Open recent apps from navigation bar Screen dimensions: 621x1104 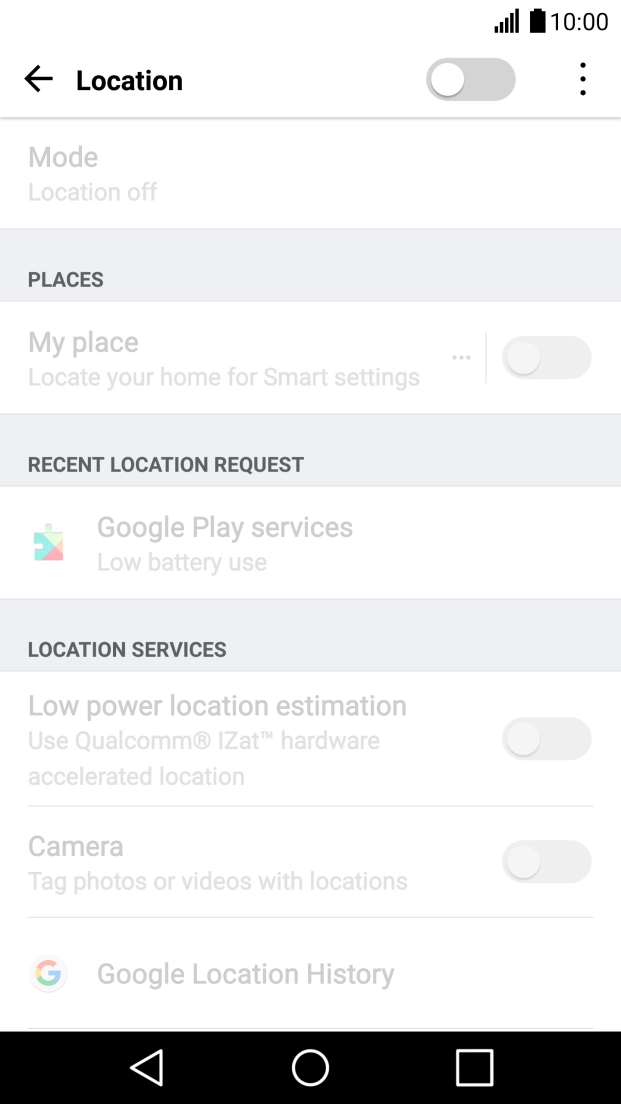pyautogui.click(x=474, y=1068)
